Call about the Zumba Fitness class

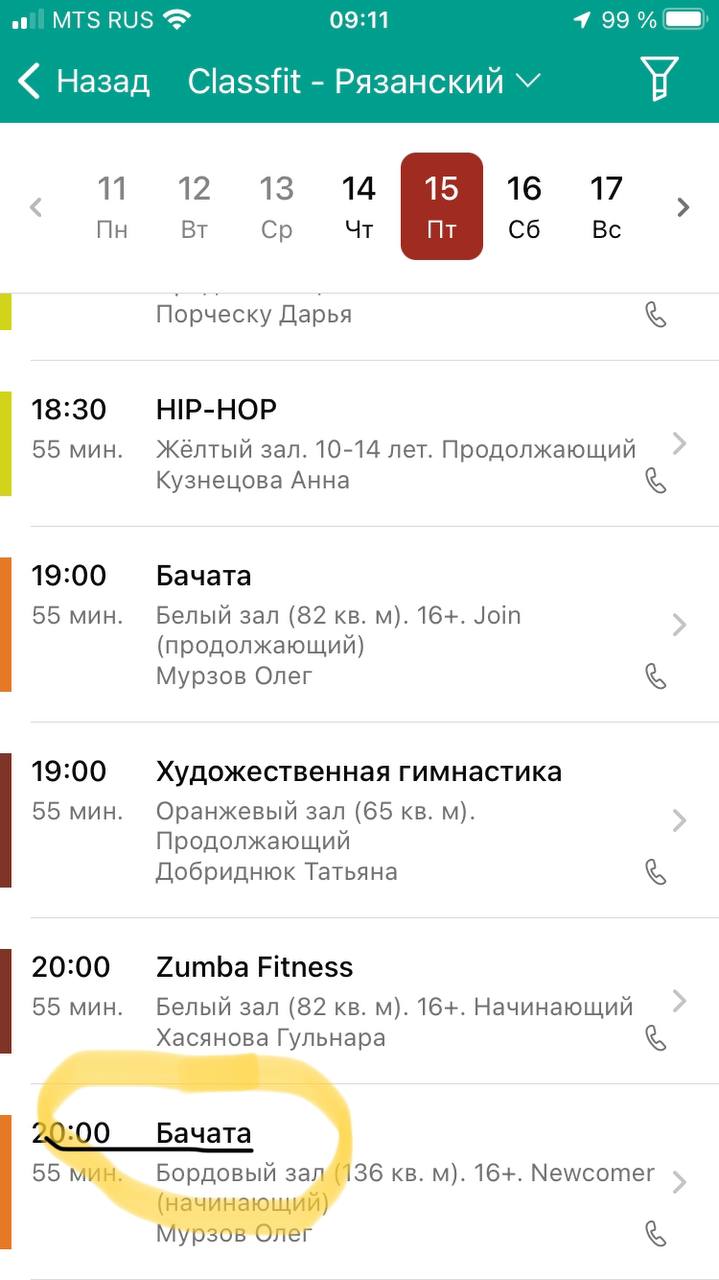pos(656,1038)
